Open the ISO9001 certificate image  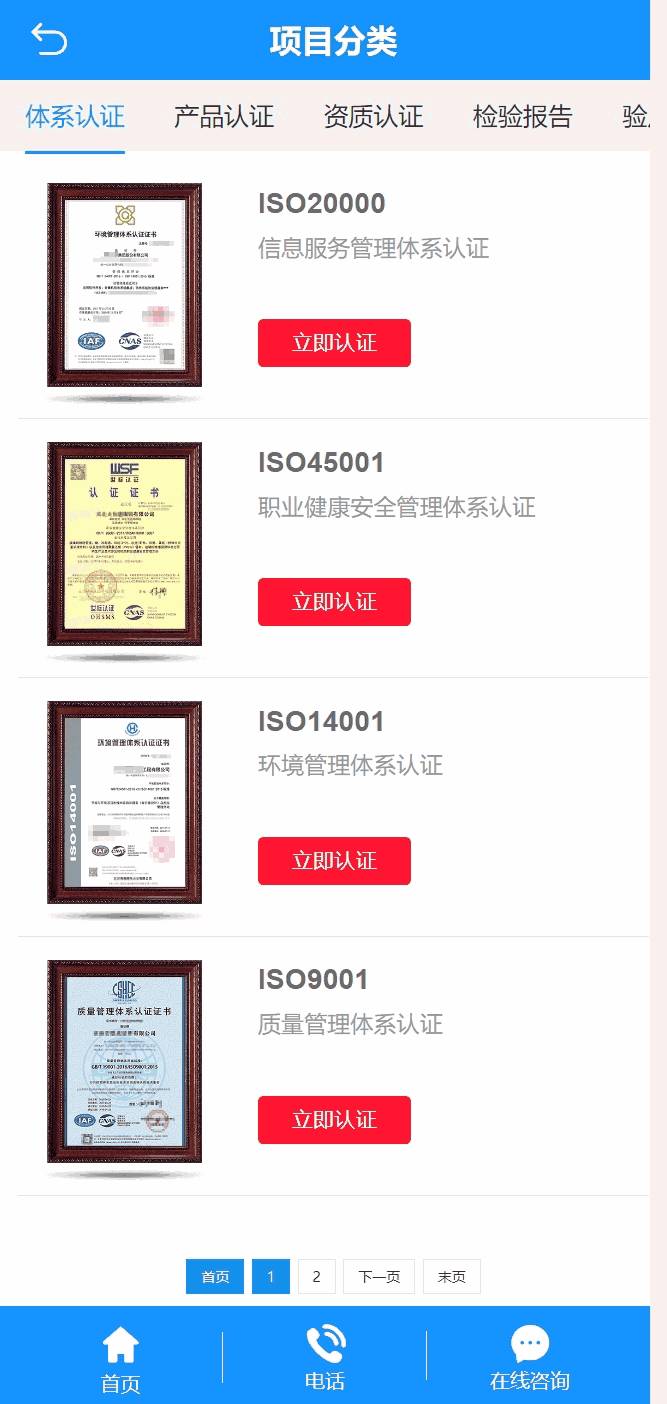pos(124,1062)
